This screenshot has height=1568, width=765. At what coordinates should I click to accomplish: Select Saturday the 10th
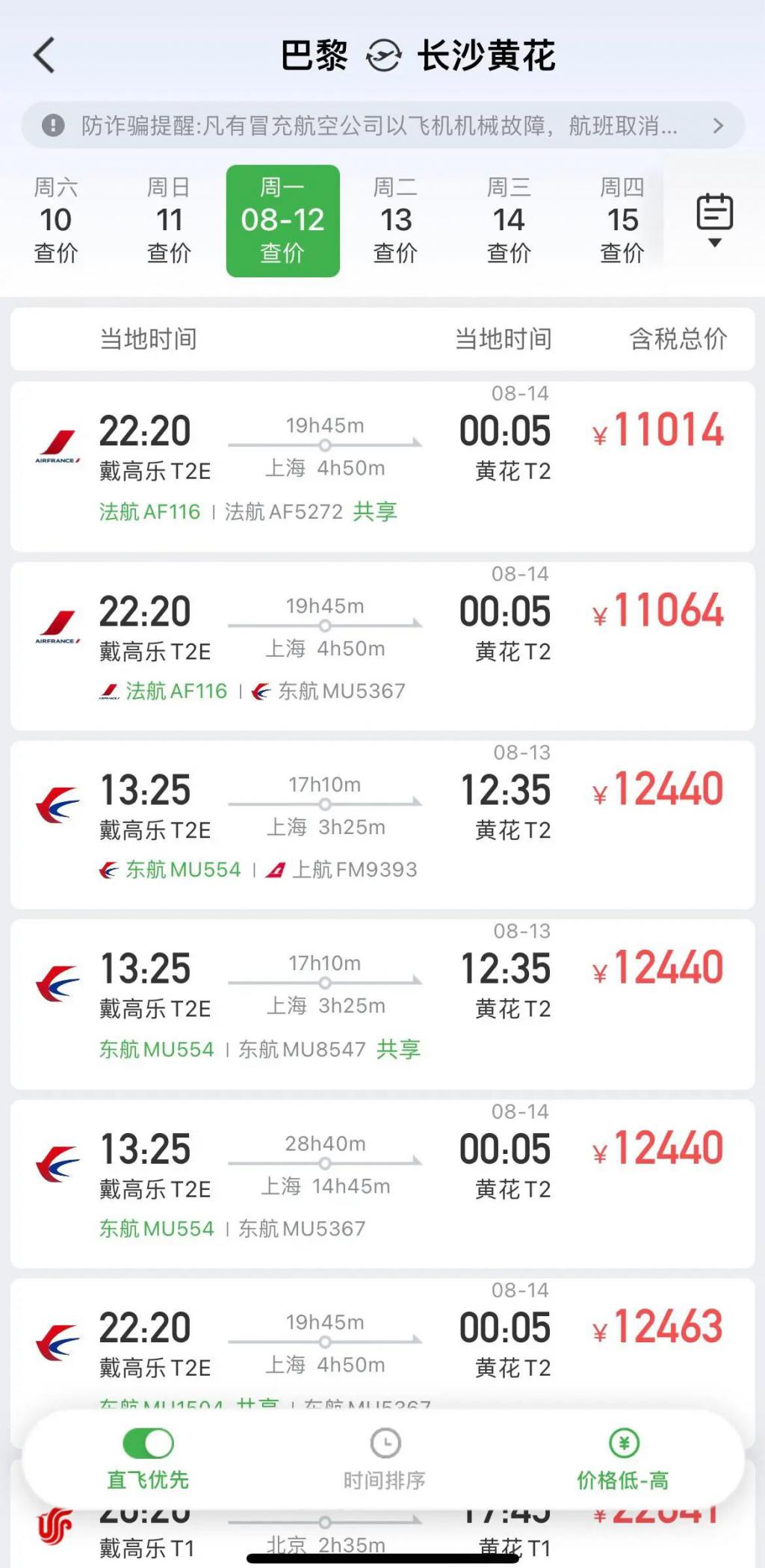click(x=56, y=220)
